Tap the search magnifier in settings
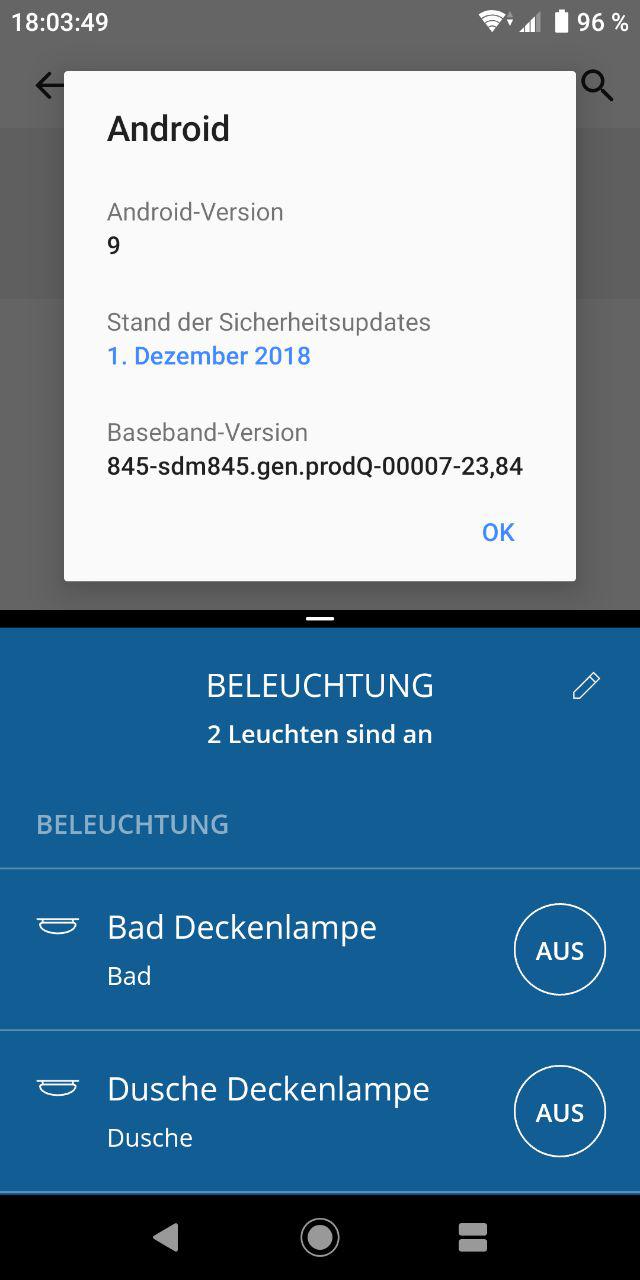This screenshot has height=1280, width=640. click(597, 86)
